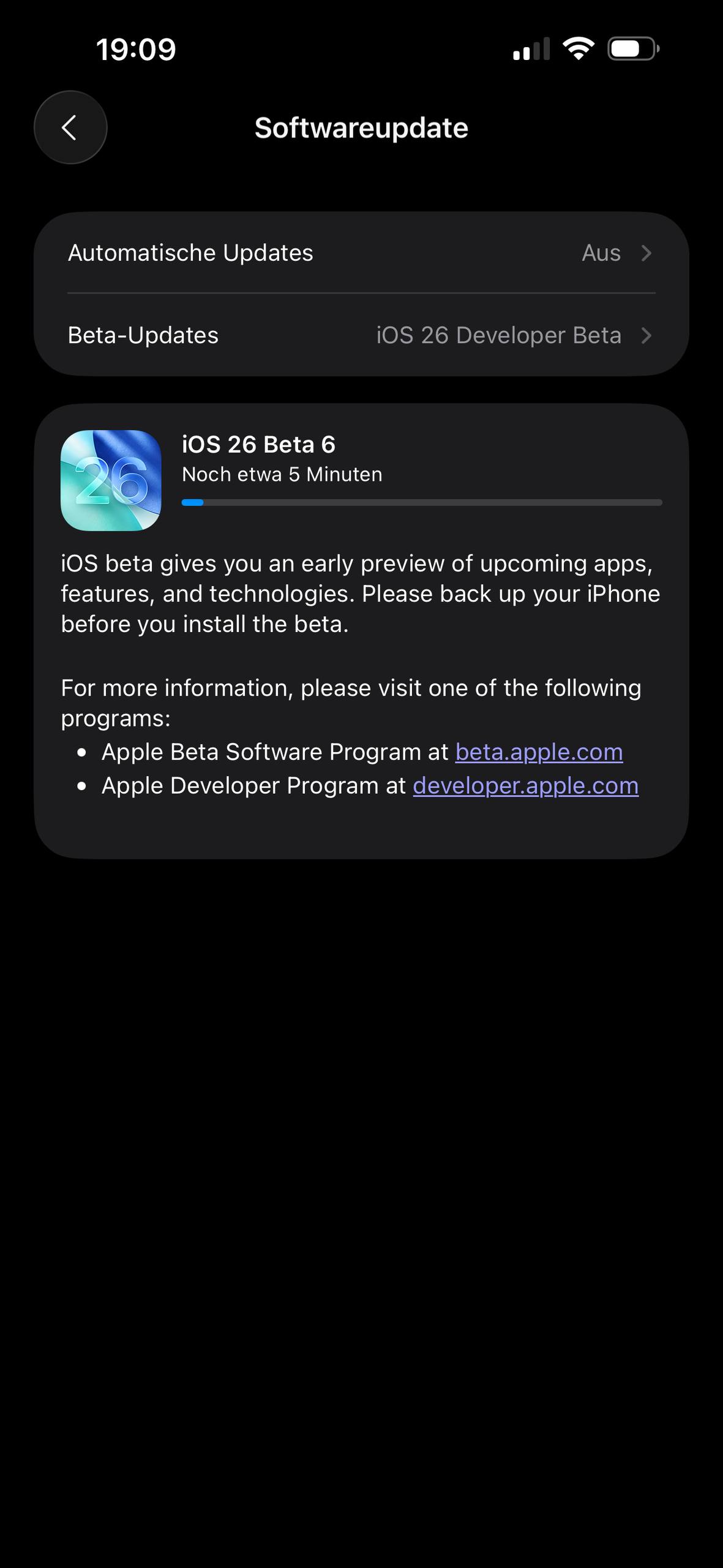Screen dimensions: 723x1568
Task: Go back from Softwareupdate screen
Action: [70, 127]
